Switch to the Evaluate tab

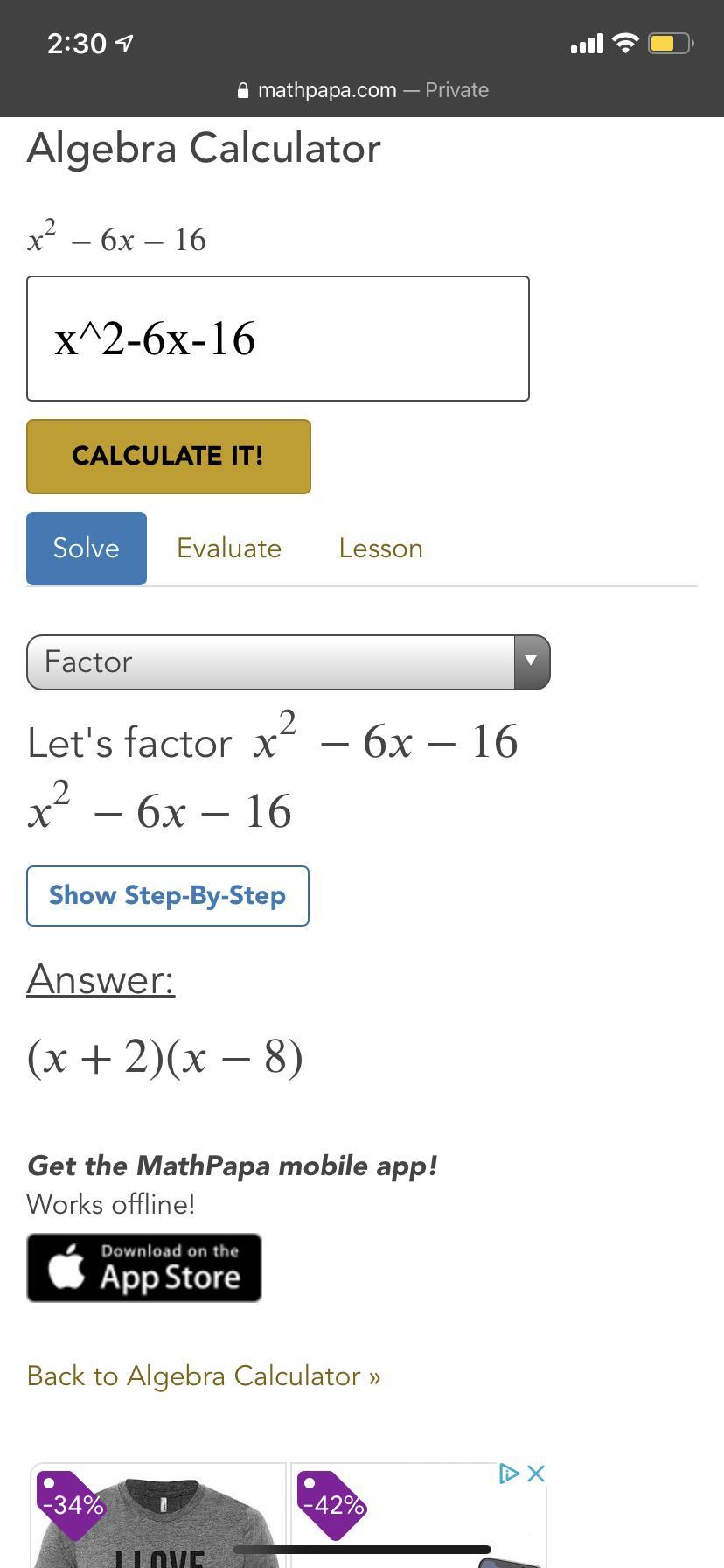(x=229, y=549)
